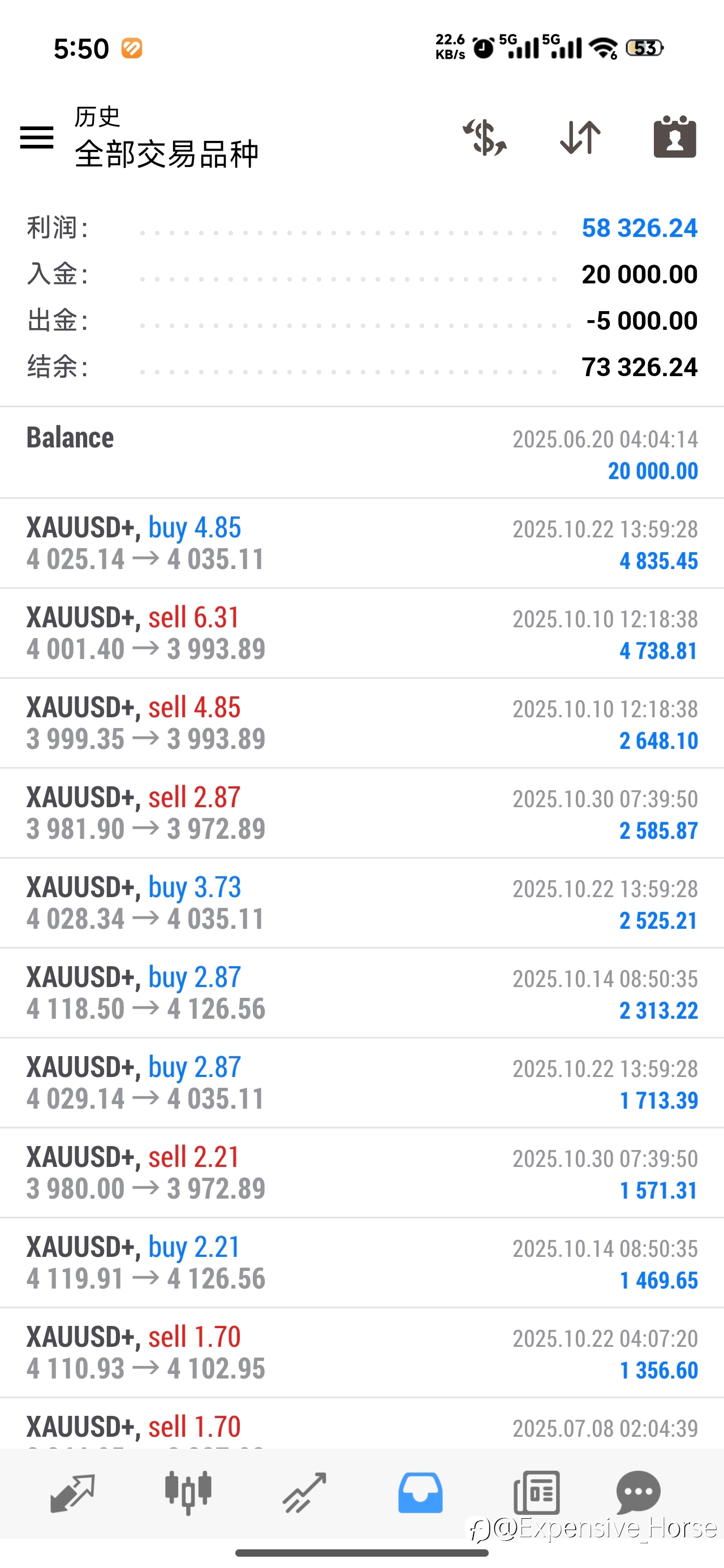The width and height of the screenshot is (724, 1568).
Task: Open the sort arrows option
Action: (580, 137)
